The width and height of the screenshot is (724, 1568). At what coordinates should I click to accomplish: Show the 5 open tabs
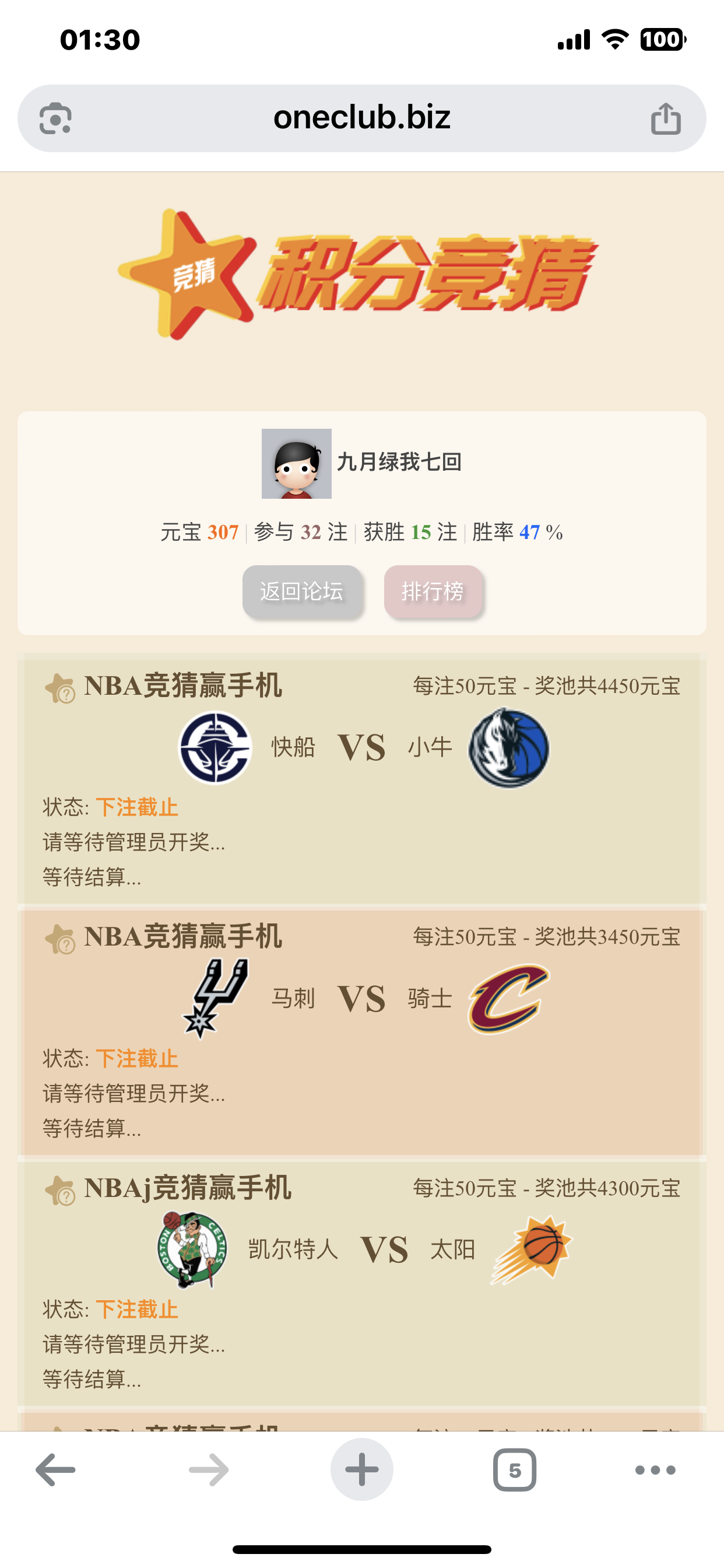(514, 1469)
